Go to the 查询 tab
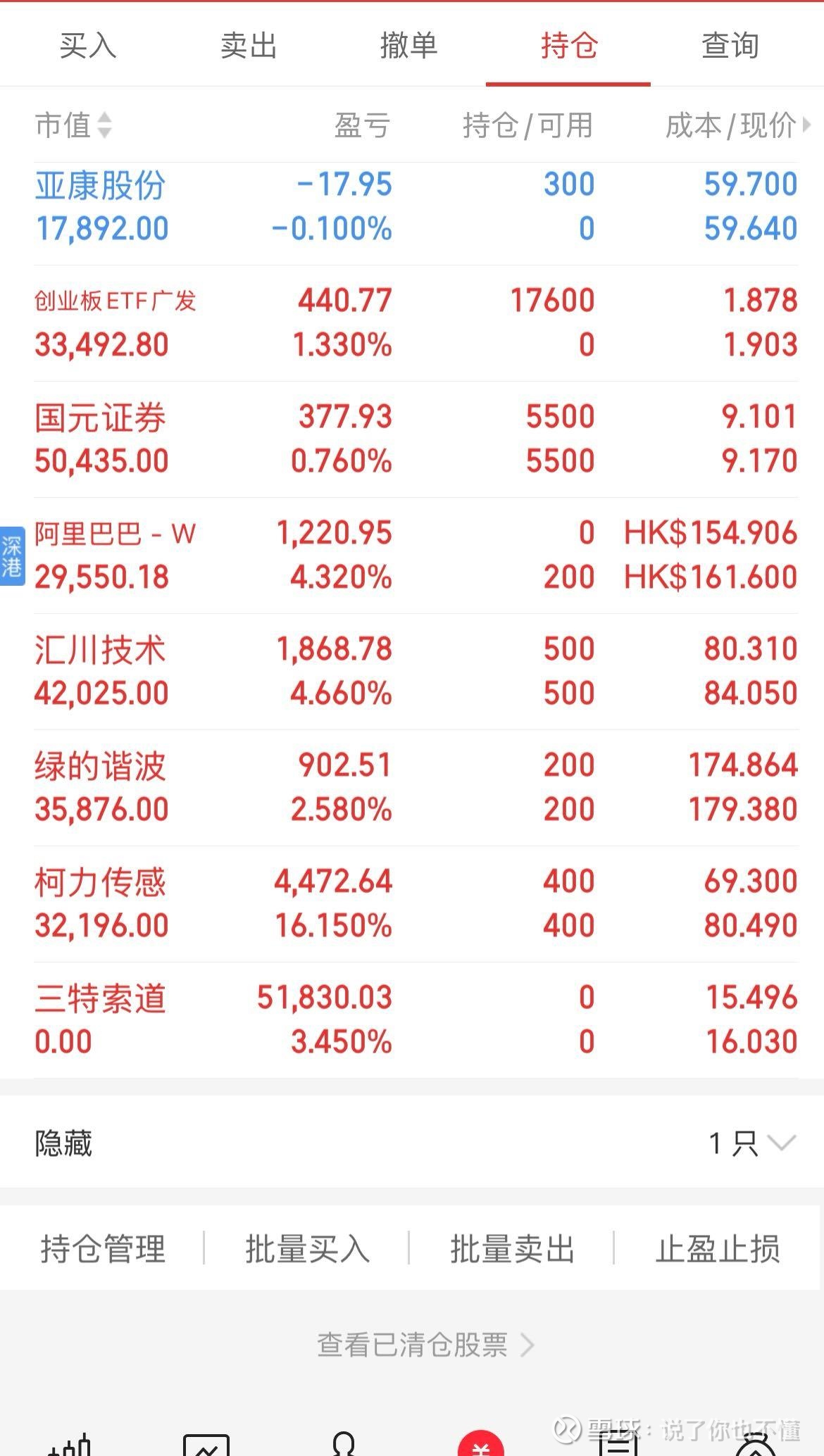Screen dimensions: 824x1456 coord(730,46)
